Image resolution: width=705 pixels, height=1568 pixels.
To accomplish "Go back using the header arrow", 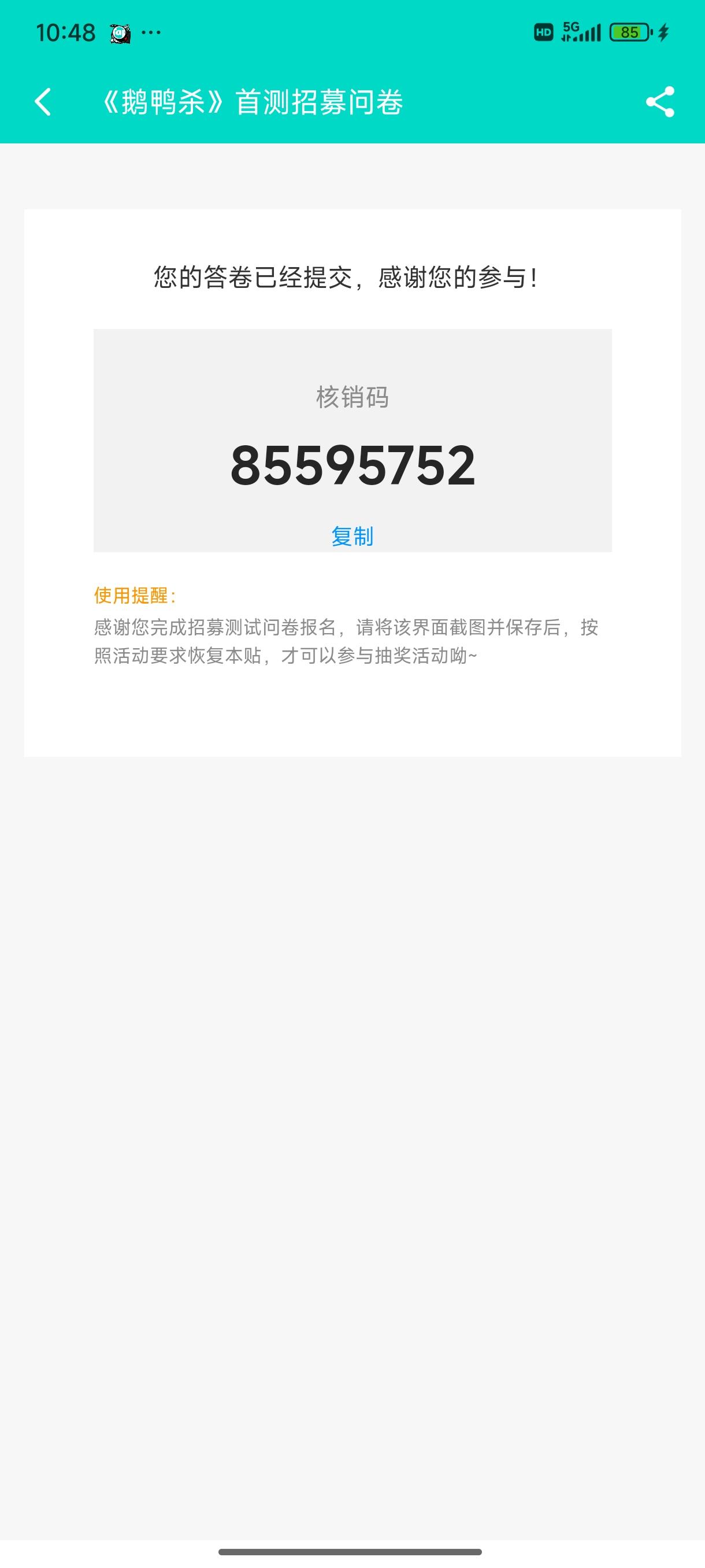I will (x=43, y=102).
